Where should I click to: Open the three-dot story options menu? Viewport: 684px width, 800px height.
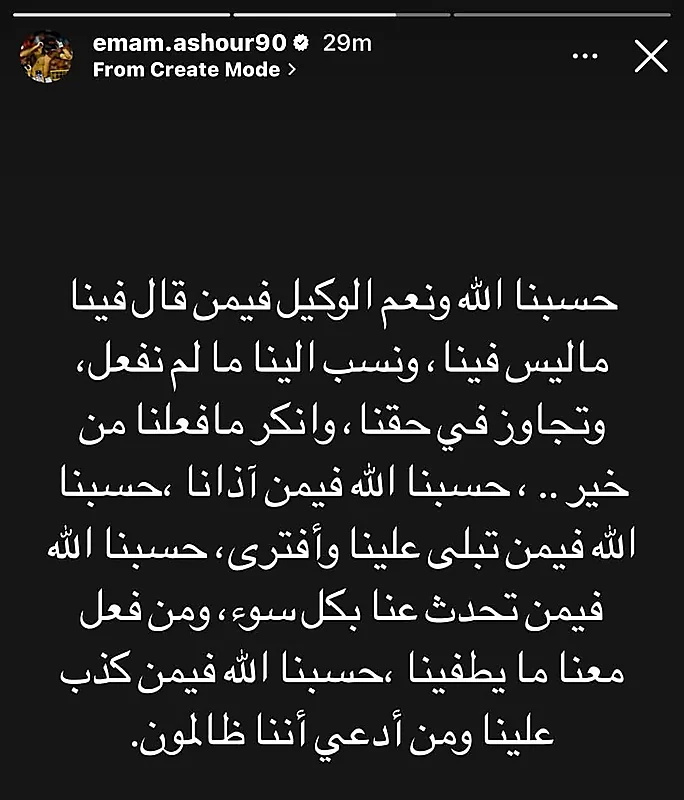click(x=585, y=57)
